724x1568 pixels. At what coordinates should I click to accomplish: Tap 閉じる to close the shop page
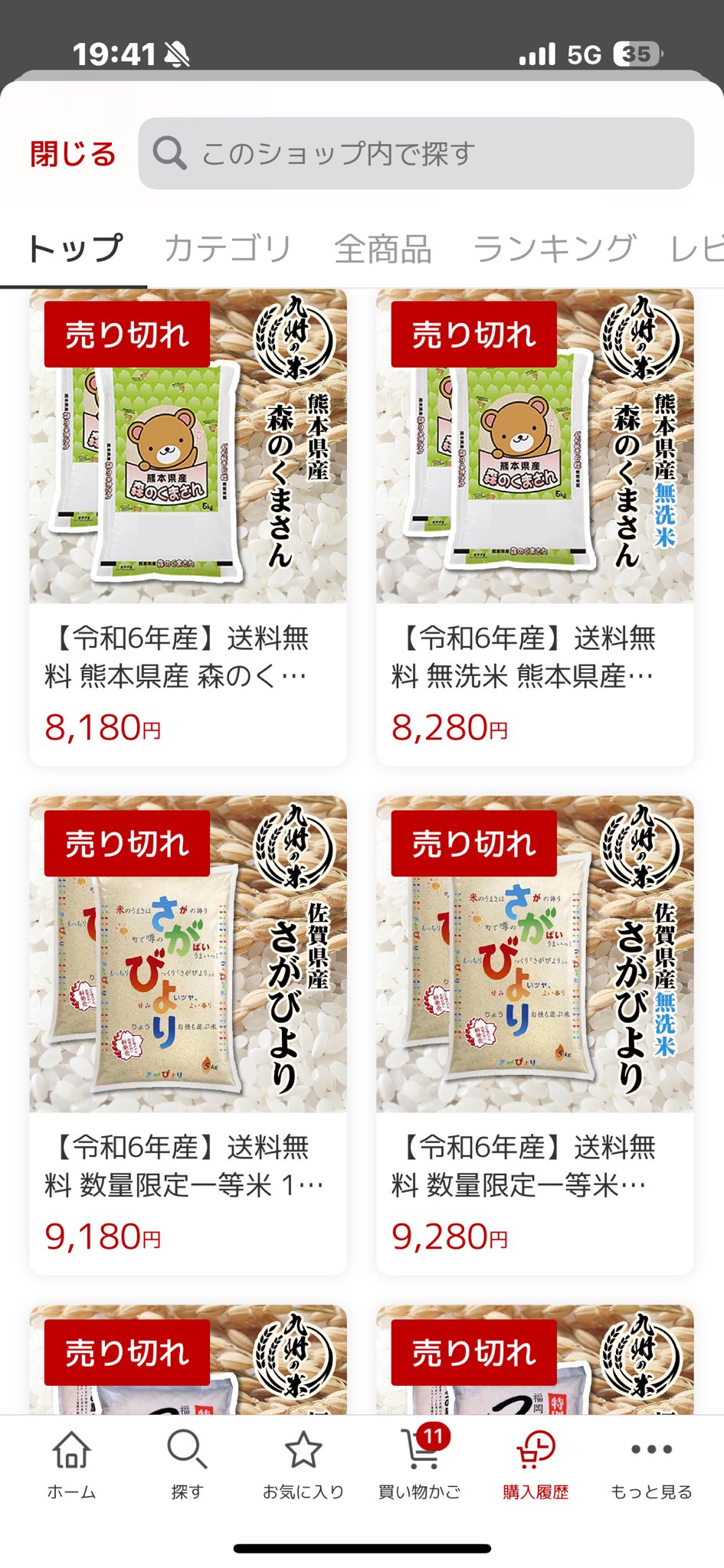73,154
